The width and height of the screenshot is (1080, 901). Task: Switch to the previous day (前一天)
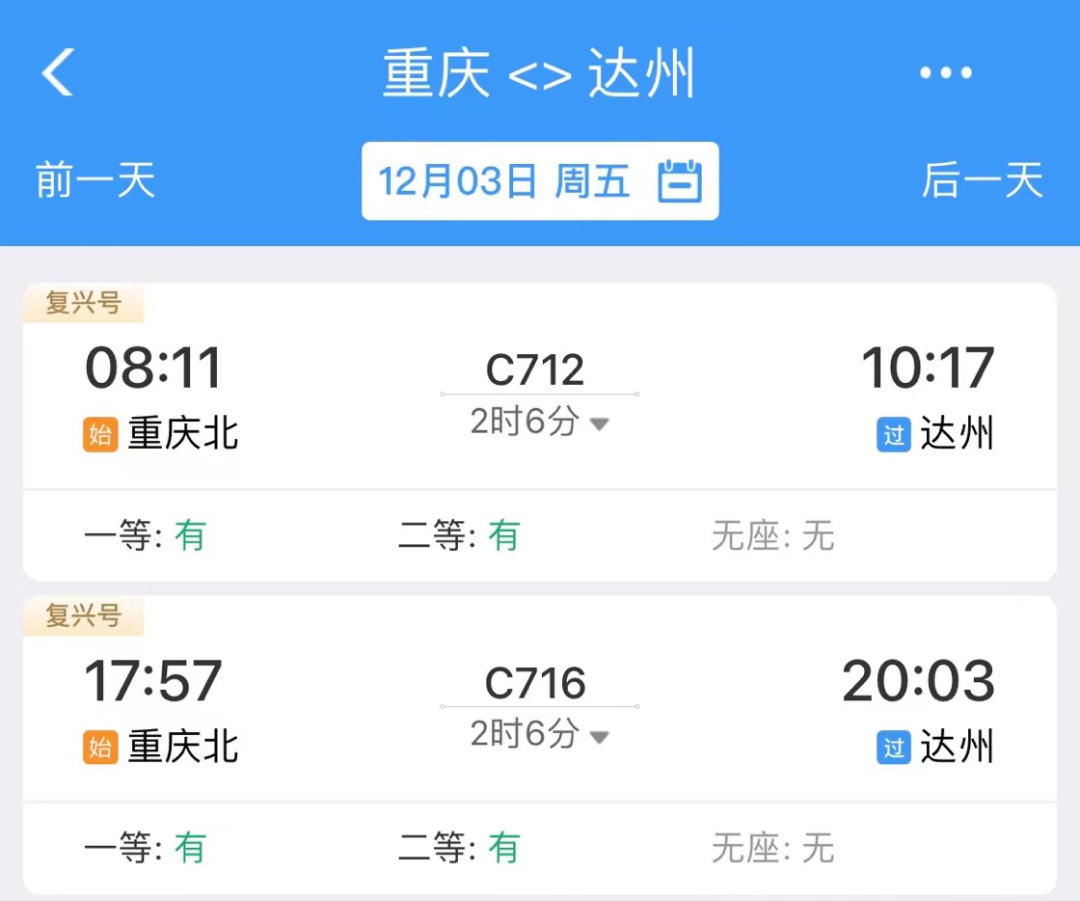coord(96,182)
